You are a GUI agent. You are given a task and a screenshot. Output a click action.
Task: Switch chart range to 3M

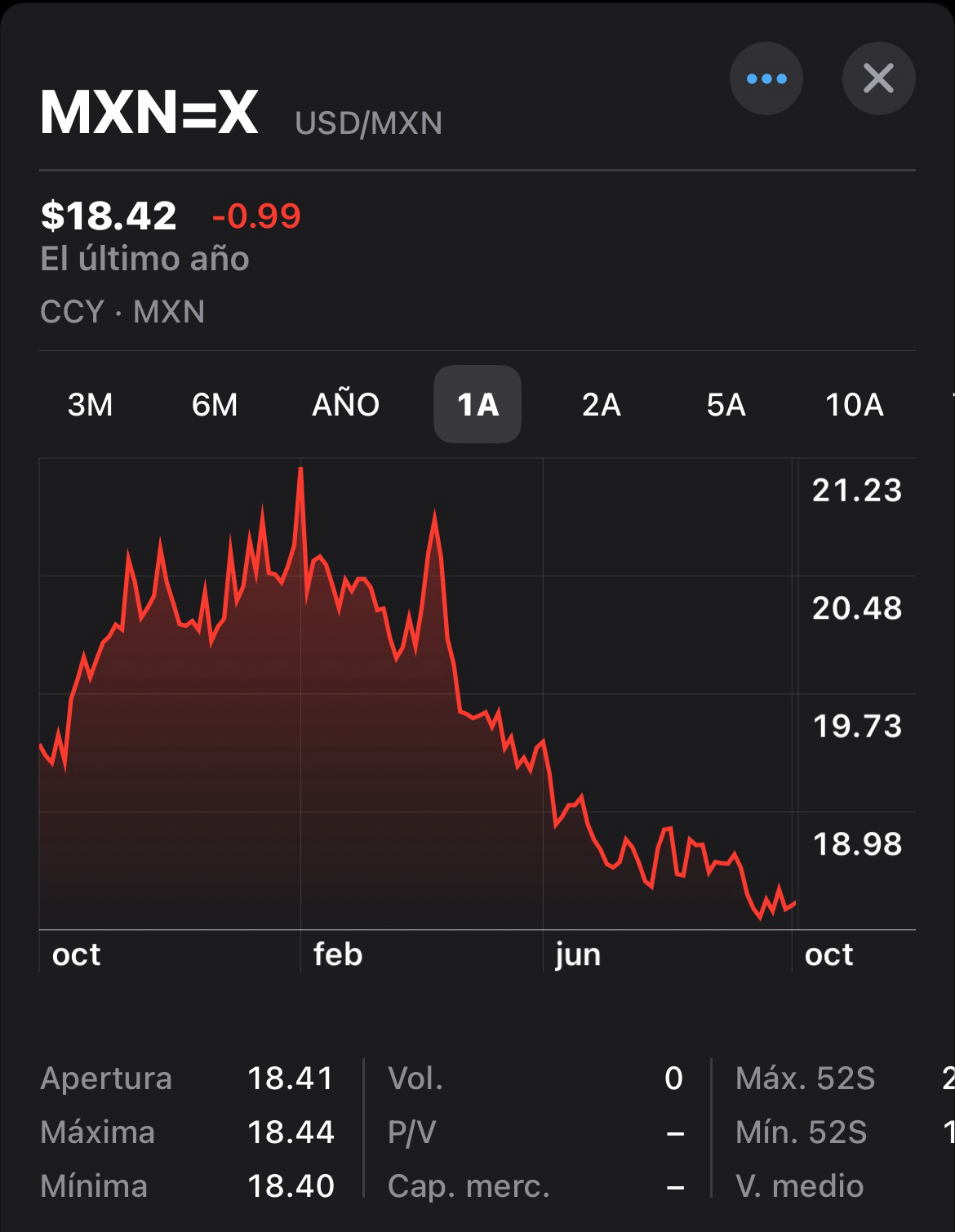click(x=90, y=405)
